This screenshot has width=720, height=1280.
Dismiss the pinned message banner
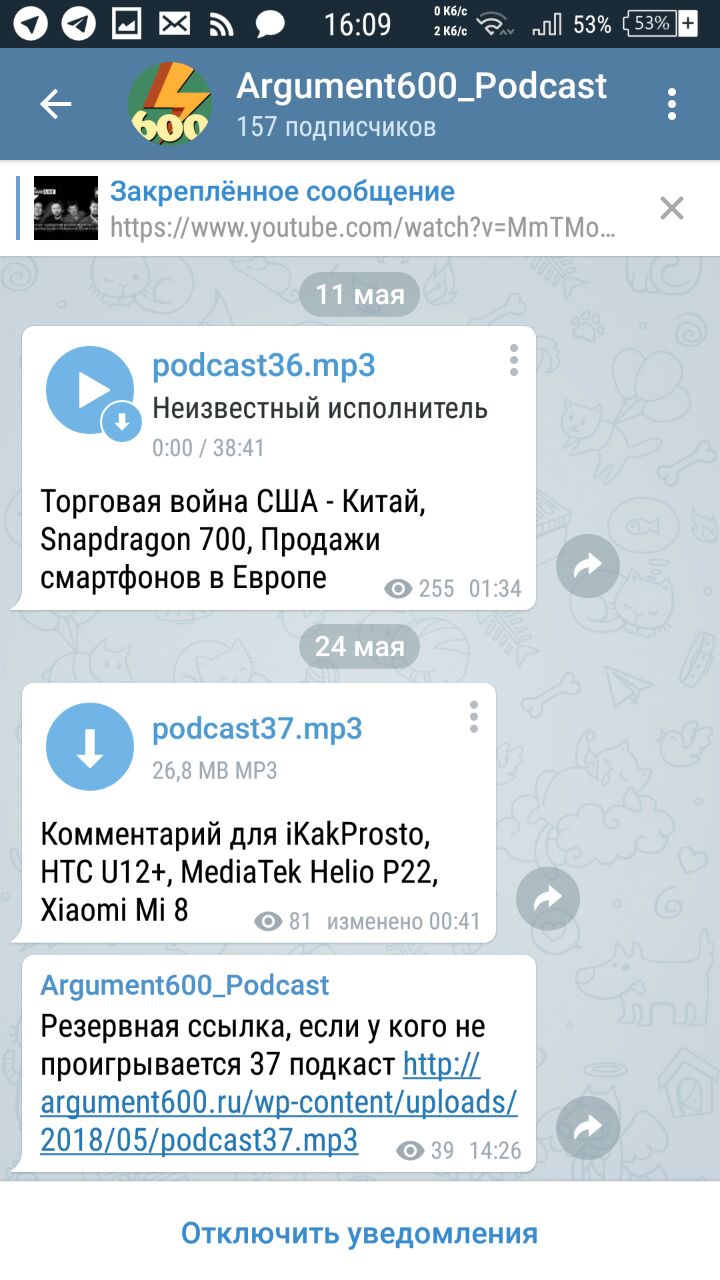click(x=672, y=208)
